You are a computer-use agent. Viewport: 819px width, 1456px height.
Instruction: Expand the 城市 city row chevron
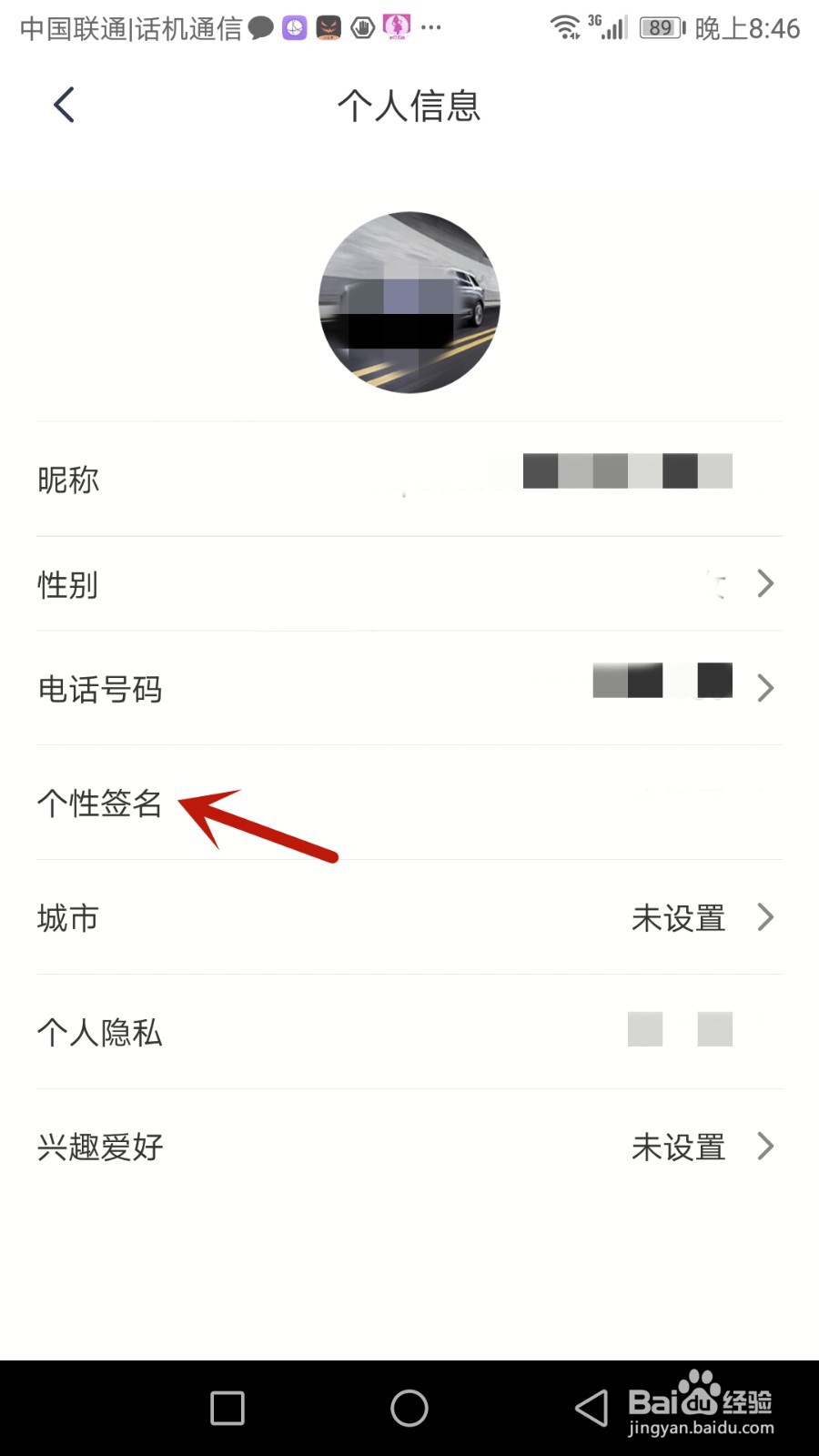tap(764, 917)
